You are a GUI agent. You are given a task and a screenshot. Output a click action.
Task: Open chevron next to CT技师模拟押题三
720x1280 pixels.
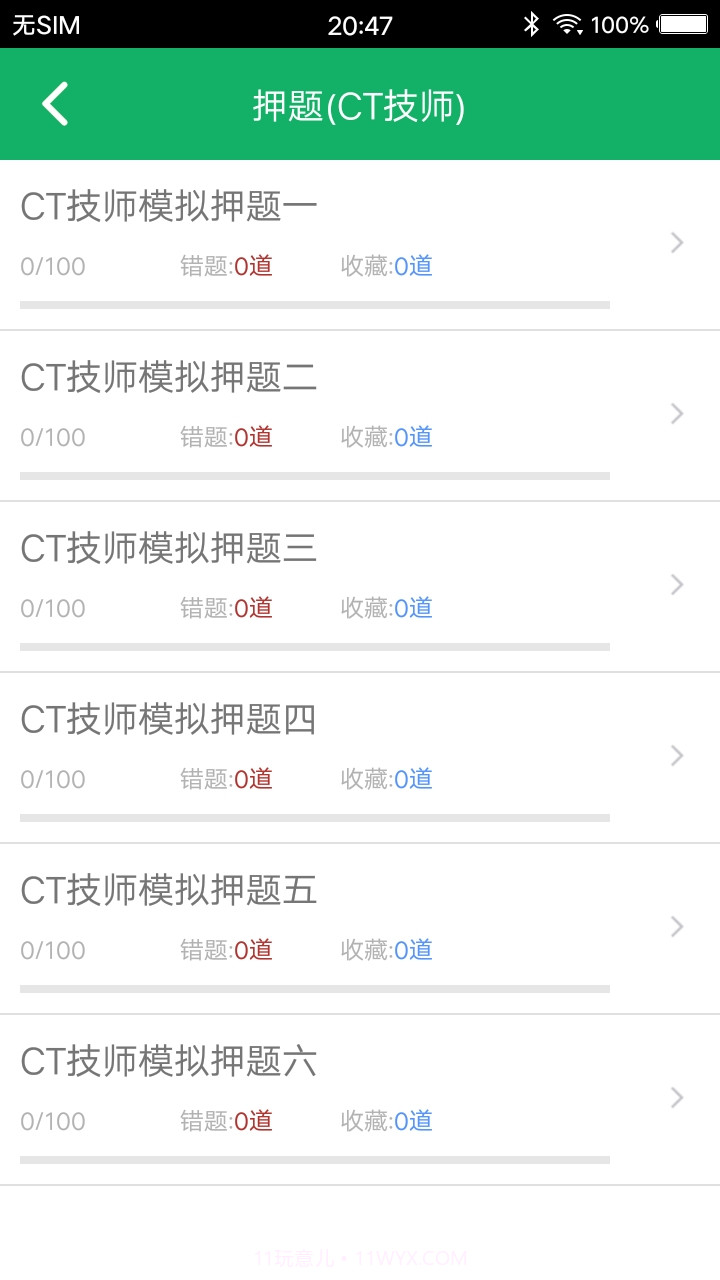(676, 584)
